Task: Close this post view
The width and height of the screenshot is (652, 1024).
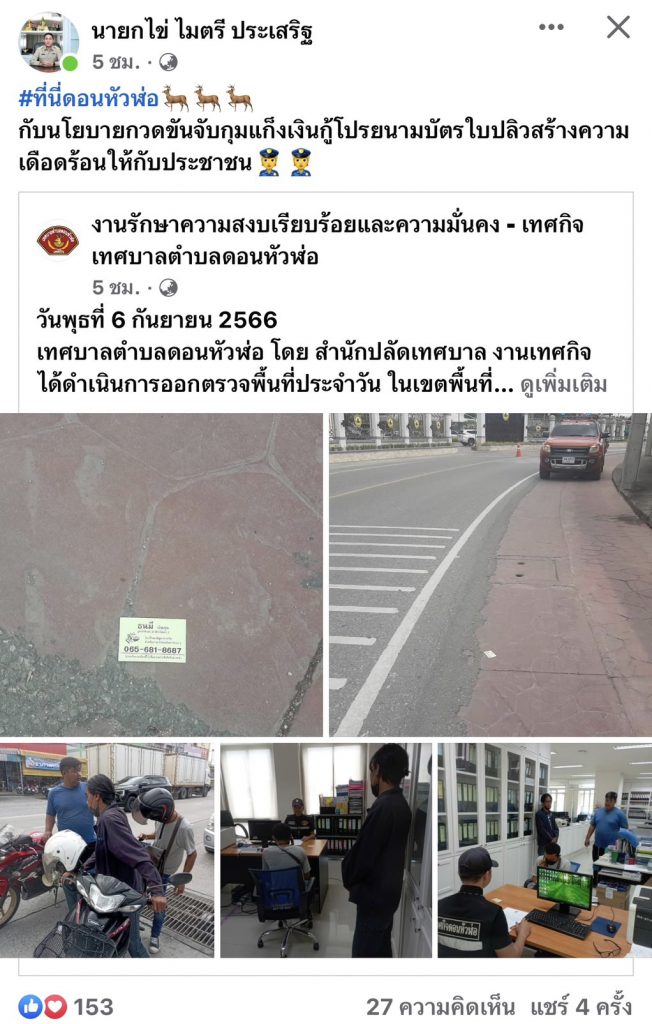Action: 618,28
